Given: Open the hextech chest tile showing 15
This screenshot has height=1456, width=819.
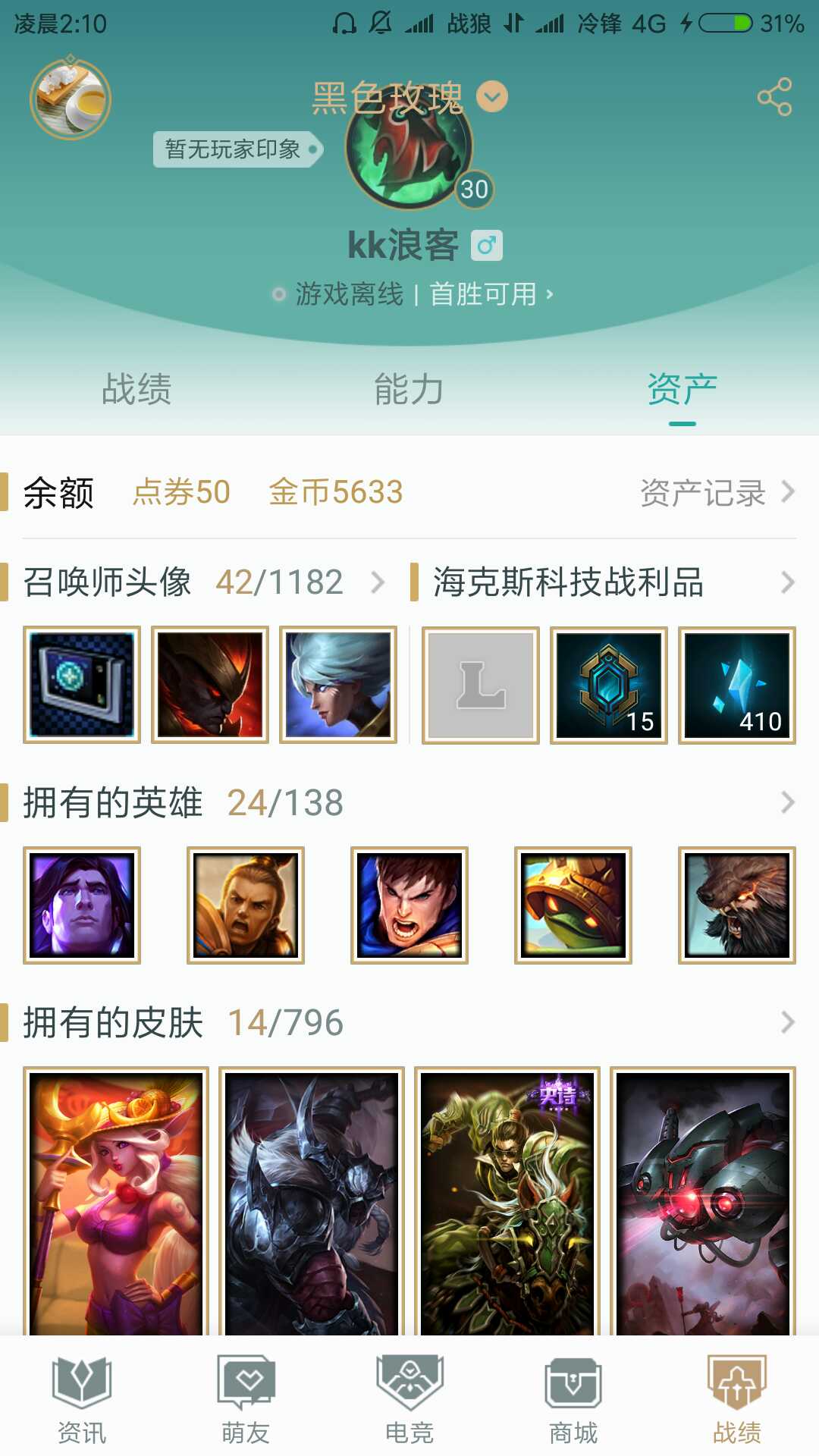Looking at the screenshot, I should click(x=608, y=685).
